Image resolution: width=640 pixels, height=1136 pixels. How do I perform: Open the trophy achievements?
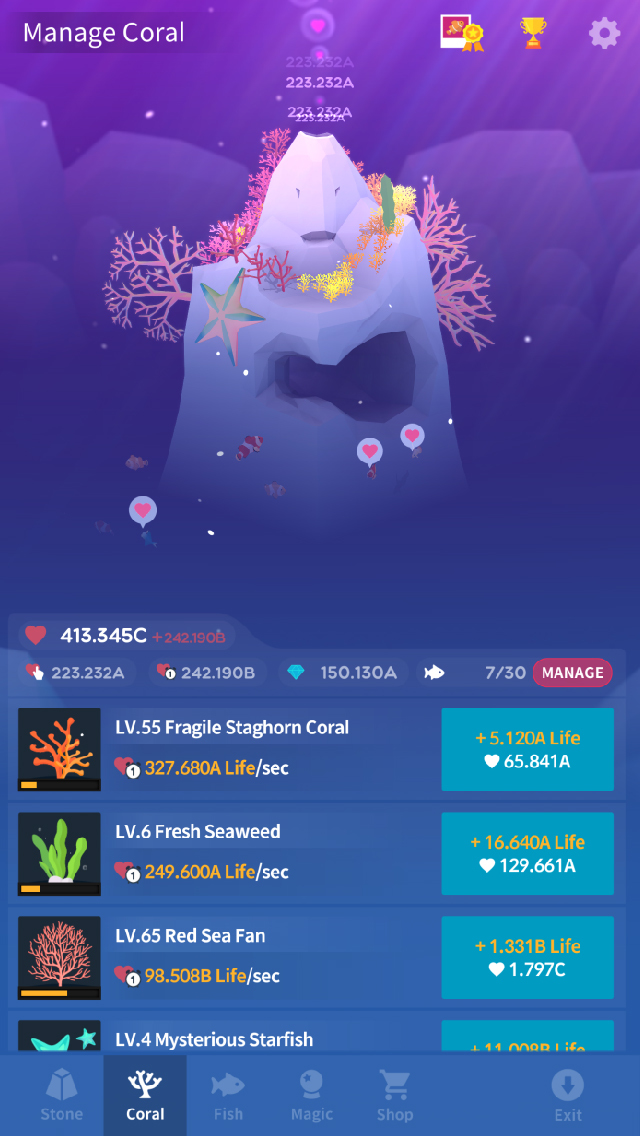coord(533,34)
